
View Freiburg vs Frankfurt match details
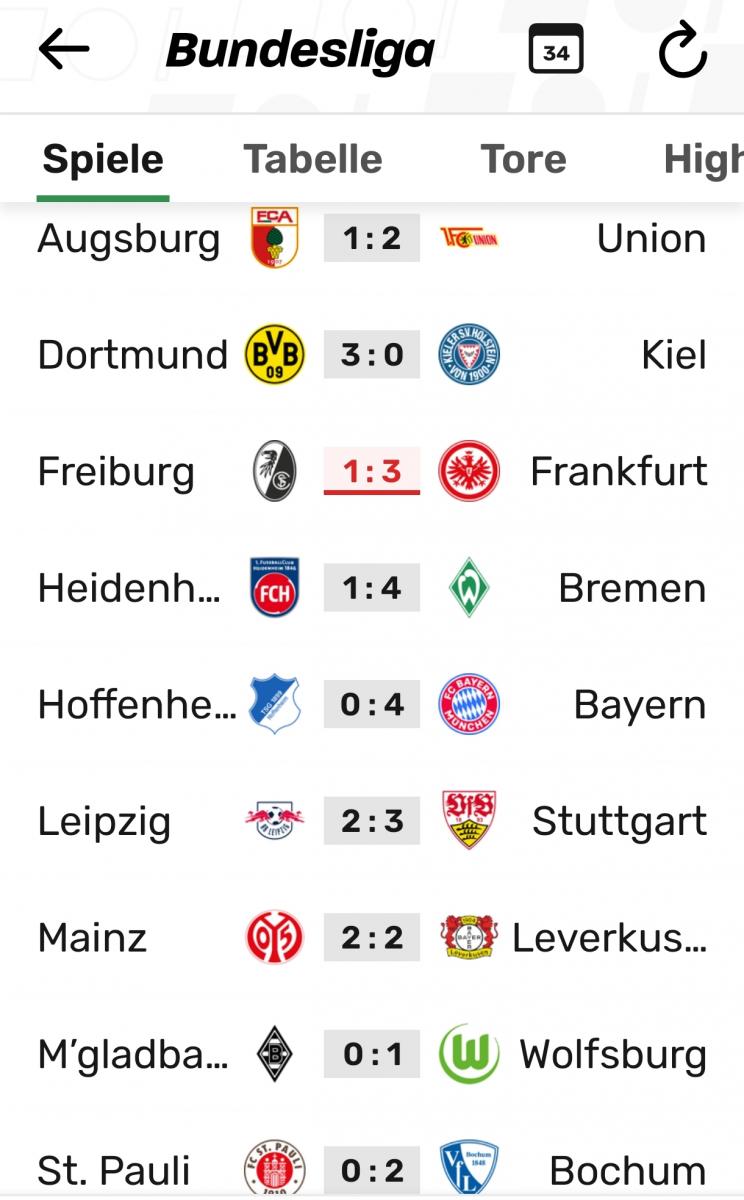(372, 471)
